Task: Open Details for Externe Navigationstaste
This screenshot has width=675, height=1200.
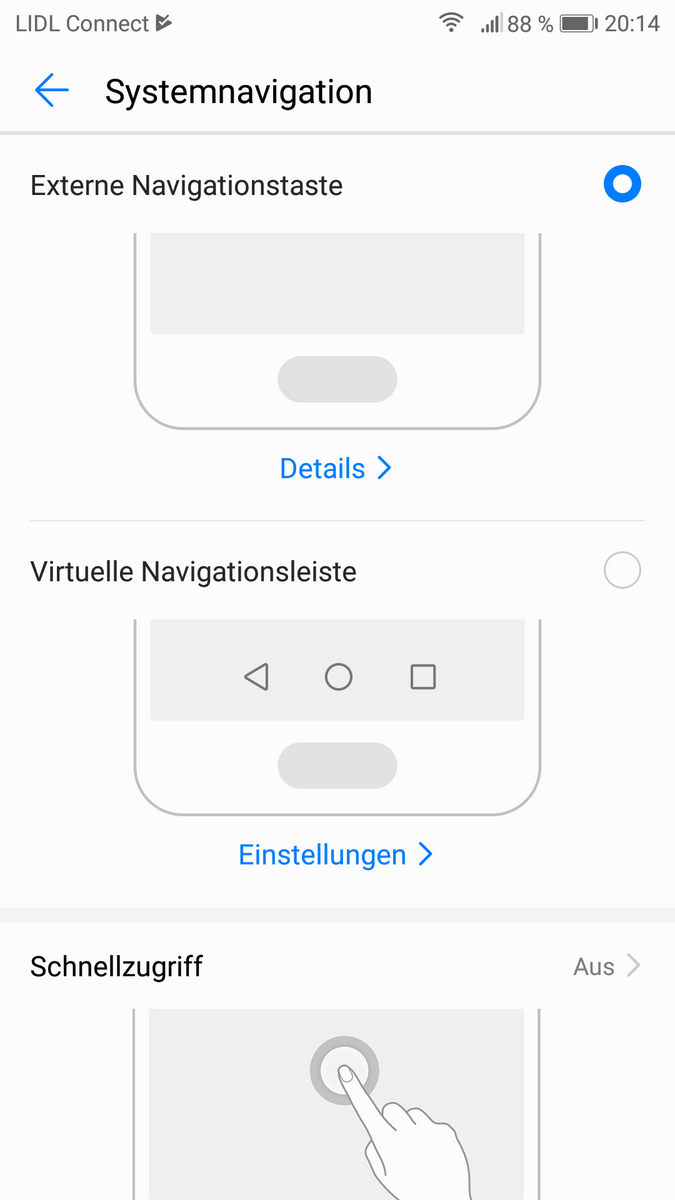Action: pyautogui.click(x=335, y=468)
